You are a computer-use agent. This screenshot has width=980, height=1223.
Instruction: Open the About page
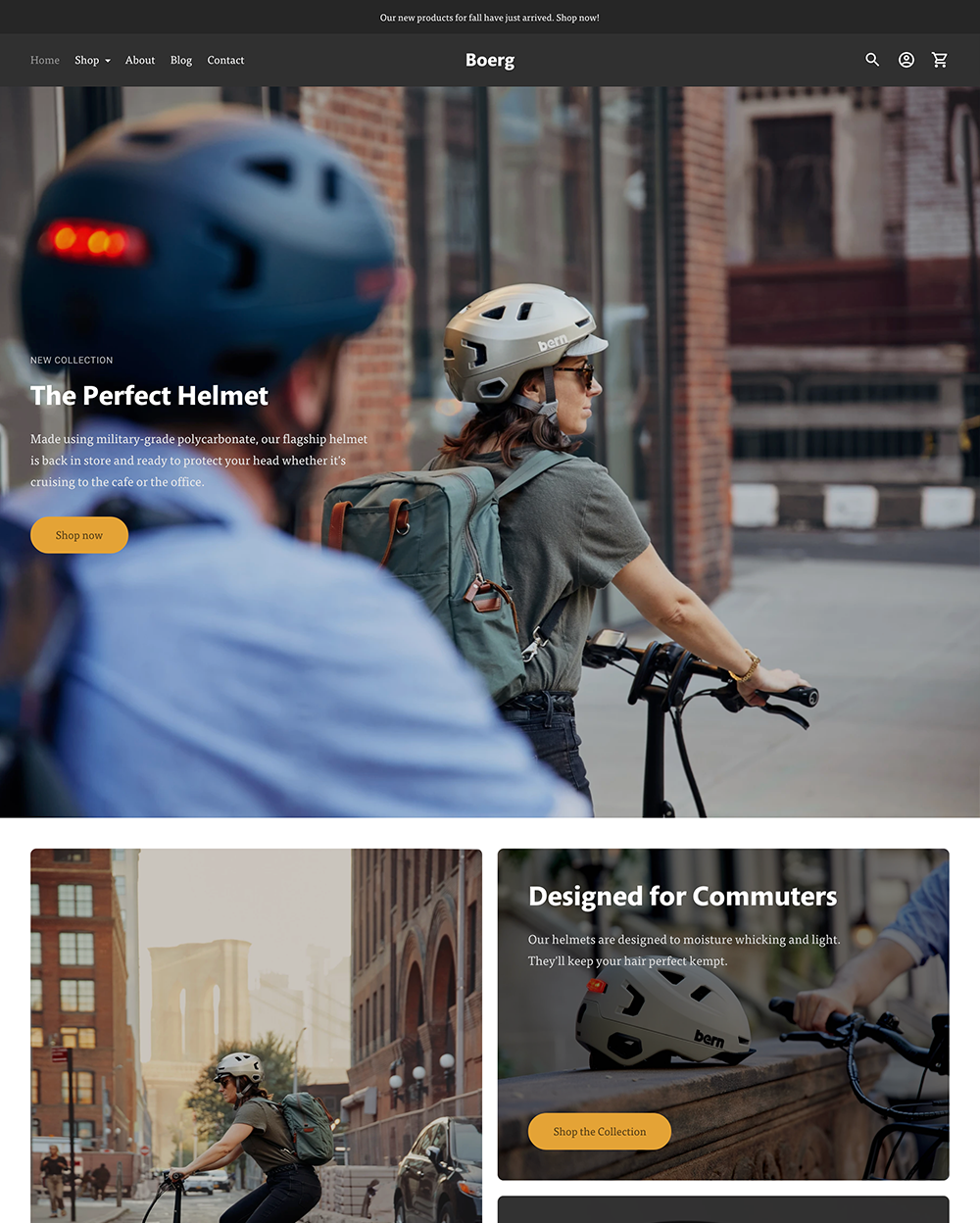(140, 61)
